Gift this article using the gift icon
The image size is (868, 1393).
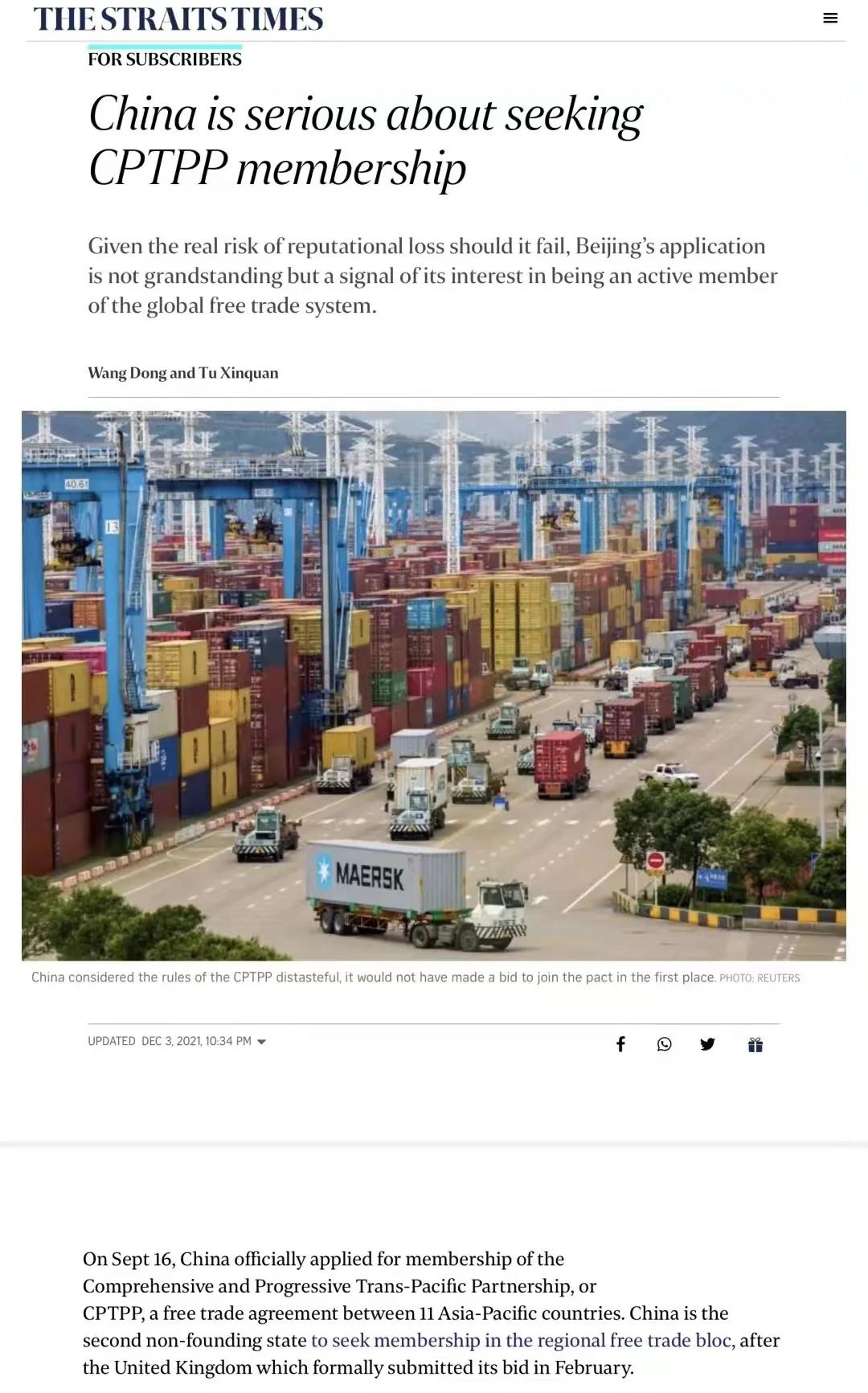point(755,1045)
